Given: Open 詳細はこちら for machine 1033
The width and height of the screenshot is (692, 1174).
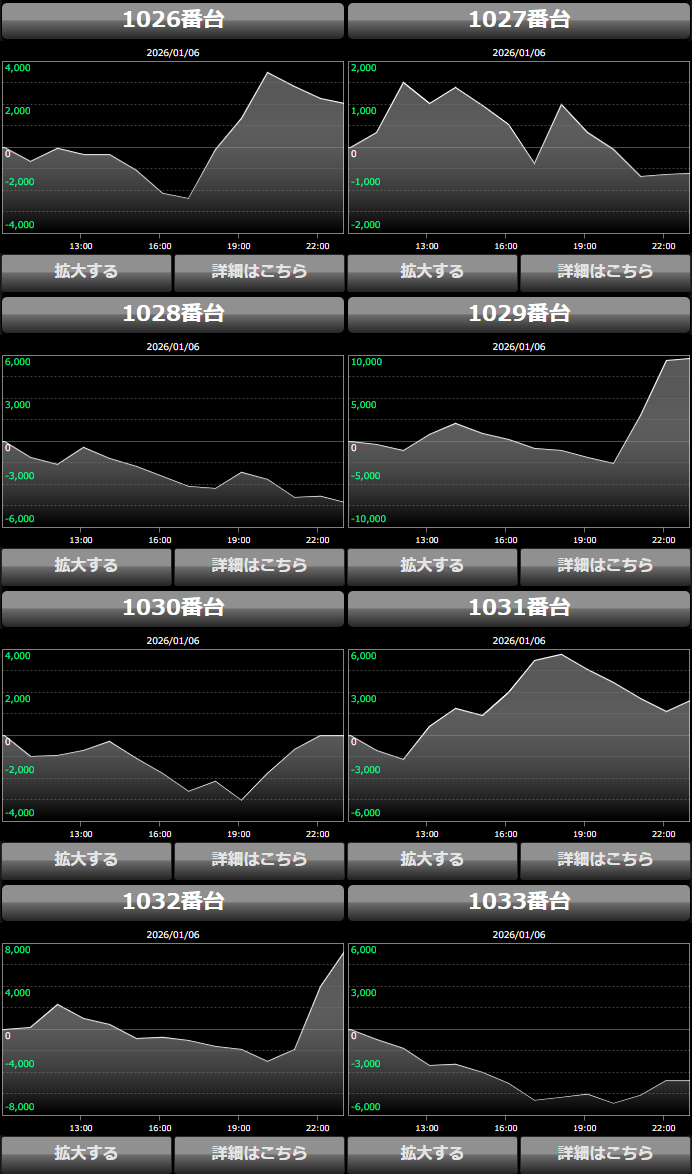Looking at the screenshot, I should pos(605,1153).
